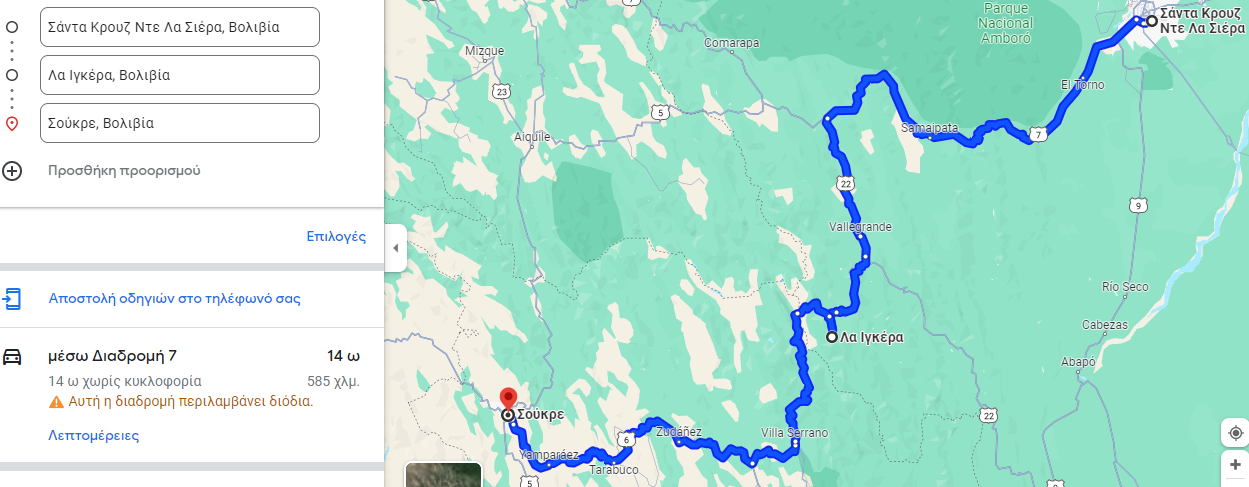
Task: Center map on my location
Action: click(x=1236, y=433)
